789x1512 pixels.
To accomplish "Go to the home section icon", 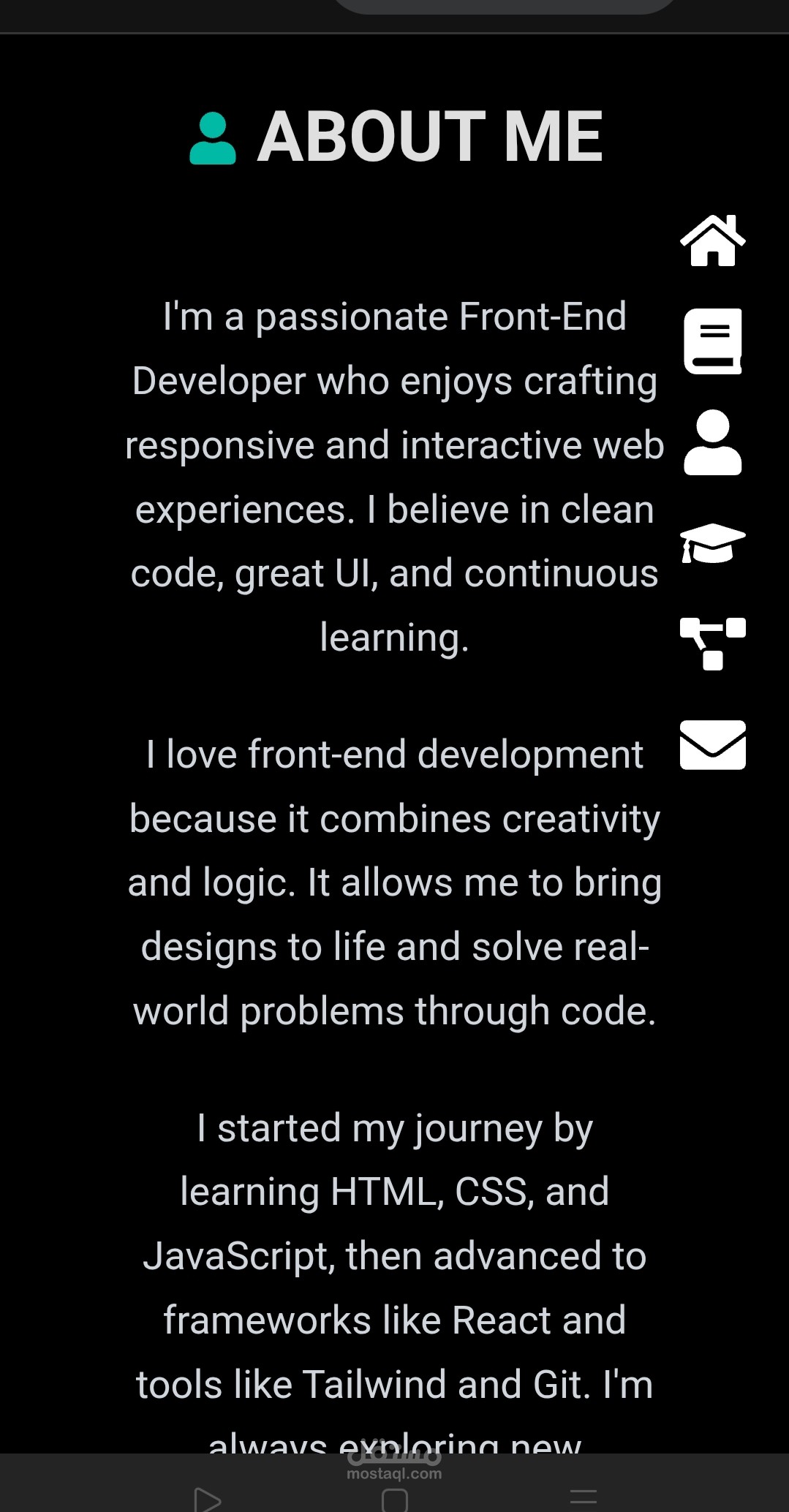I will 713,241.
